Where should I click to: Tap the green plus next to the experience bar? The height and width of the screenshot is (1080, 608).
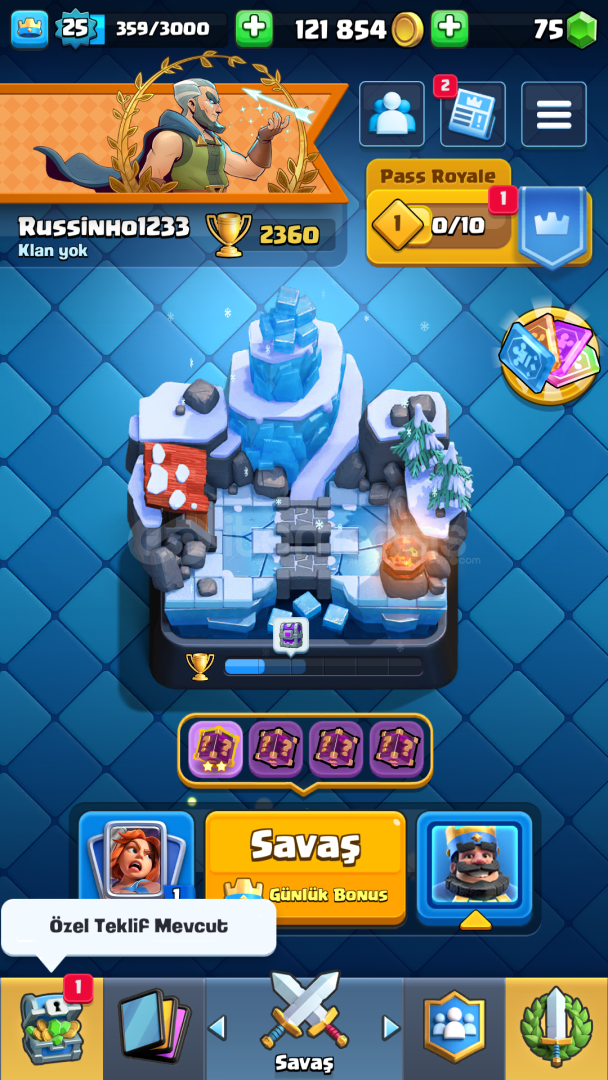click(255, 29)
